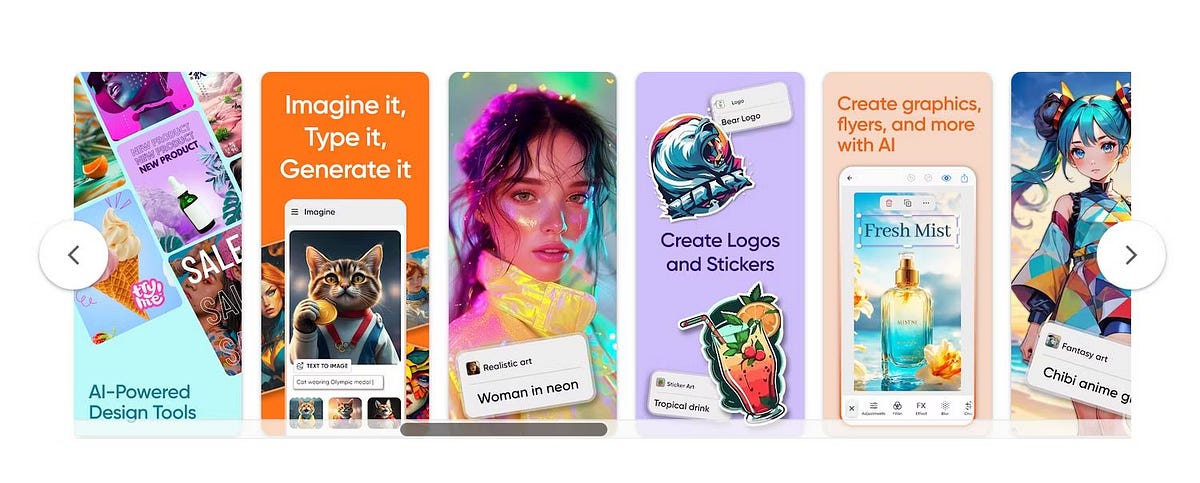
Task: Go to the previous screenshots with the left arrow
Action: [73, 255]
